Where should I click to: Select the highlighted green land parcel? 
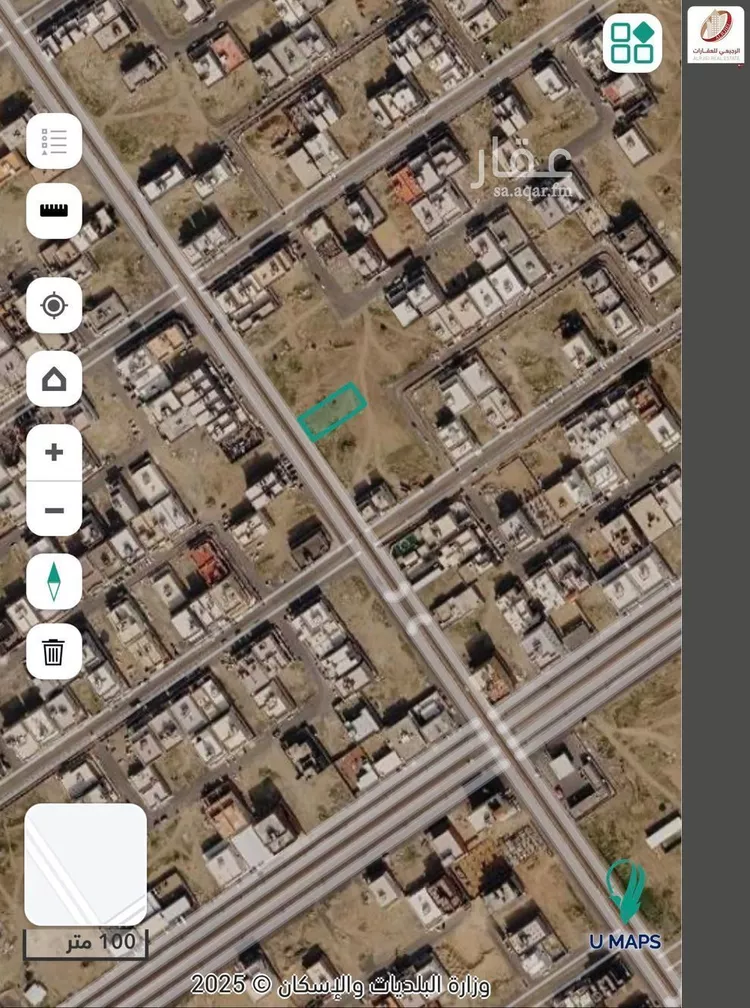pos(332,412)
